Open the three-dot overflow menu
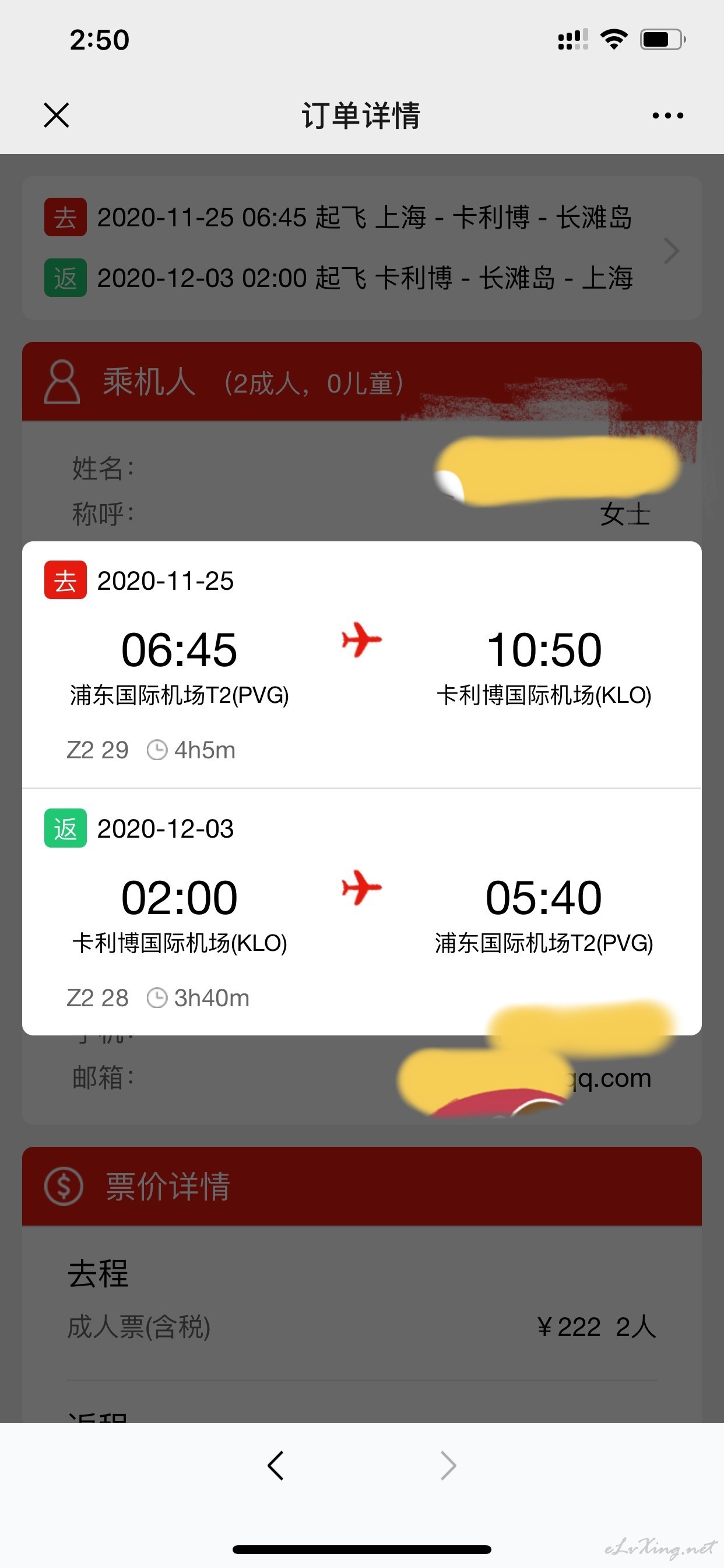 (667, 115)
